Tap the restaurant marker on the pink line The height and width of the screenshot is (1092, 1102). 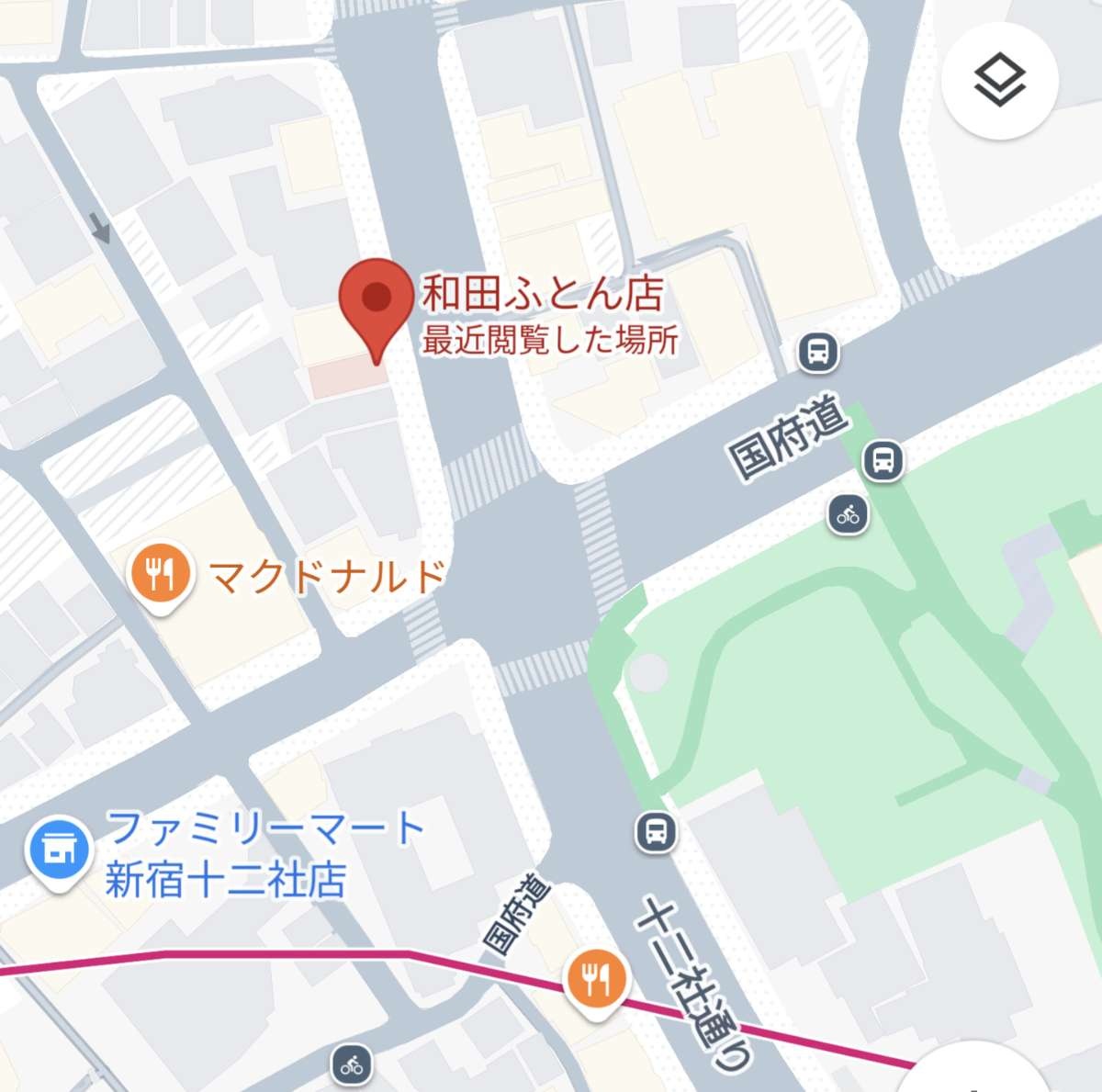pos(596,980)
